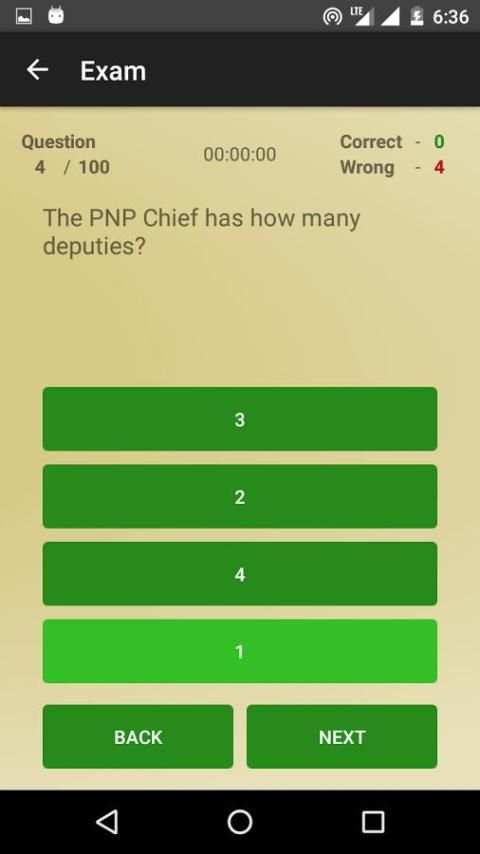Screen dimensions: 480x854
Task: Tap the BACK button
Action: click(138, 736)
